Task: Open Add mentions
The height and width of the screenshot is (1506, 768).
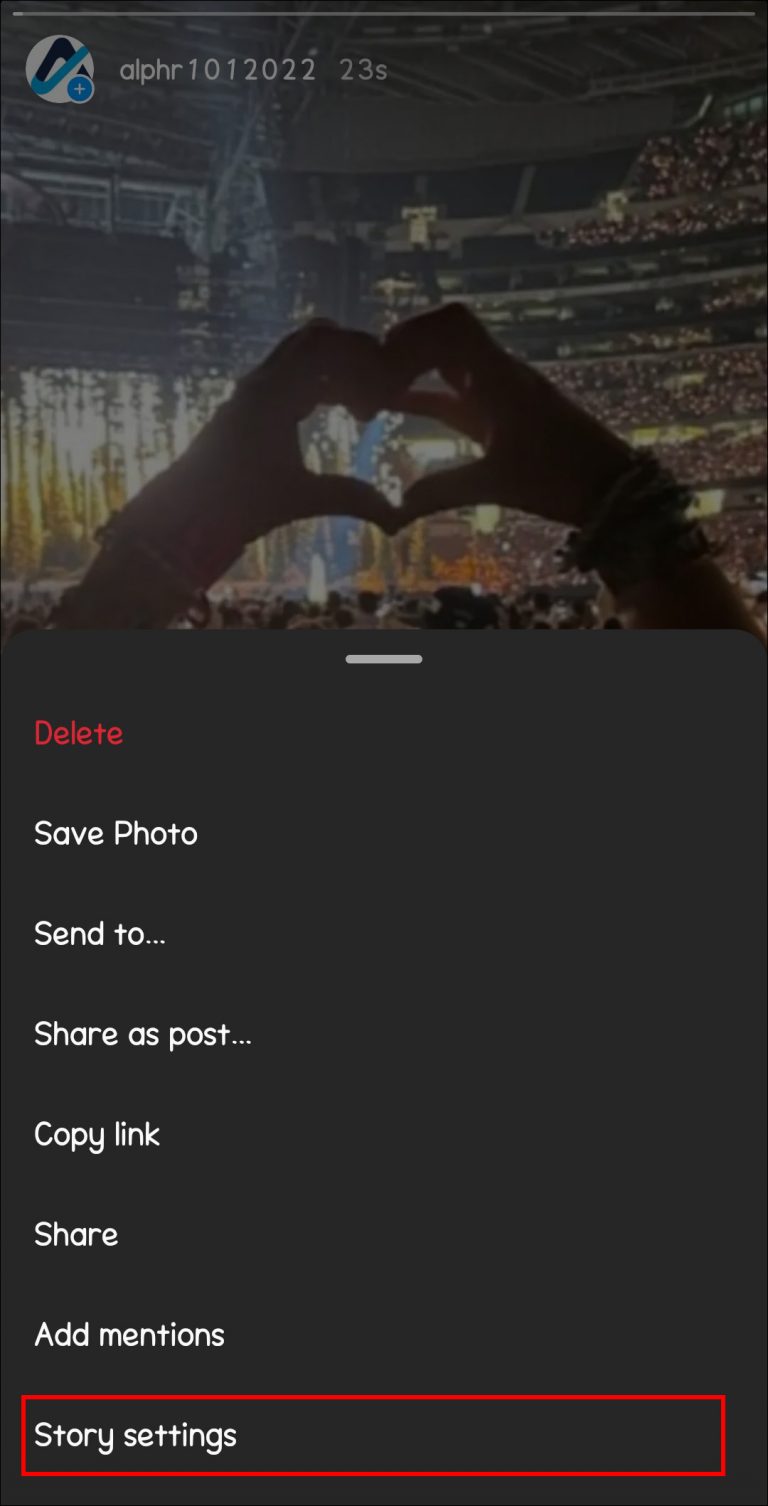Action: pyautogui.click(x=128, y=1334)
